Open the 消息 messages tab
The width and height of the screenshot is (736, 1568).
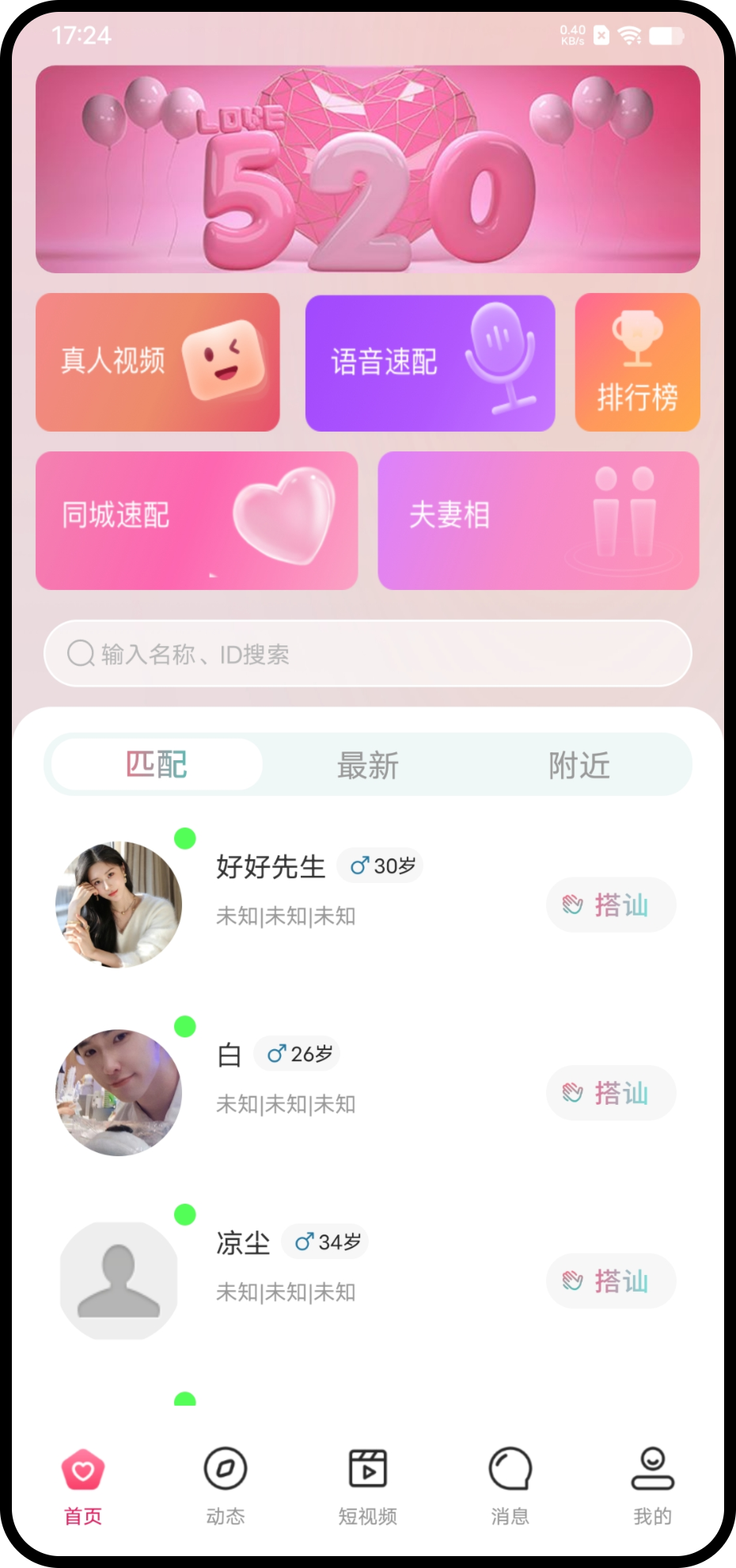[x=510, y=1484]
